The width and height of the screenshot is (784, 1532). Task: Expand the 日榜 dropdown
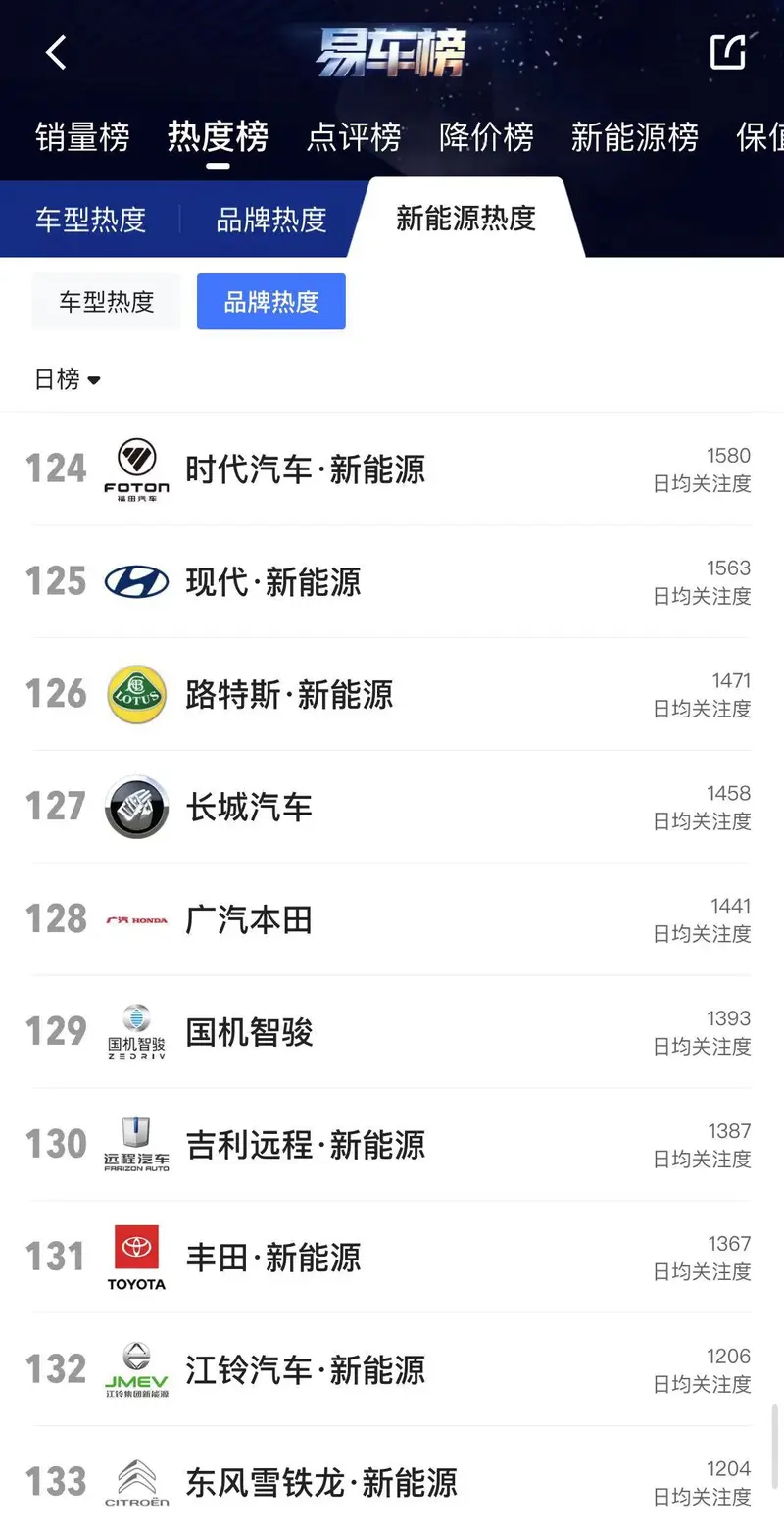[68, 379]
